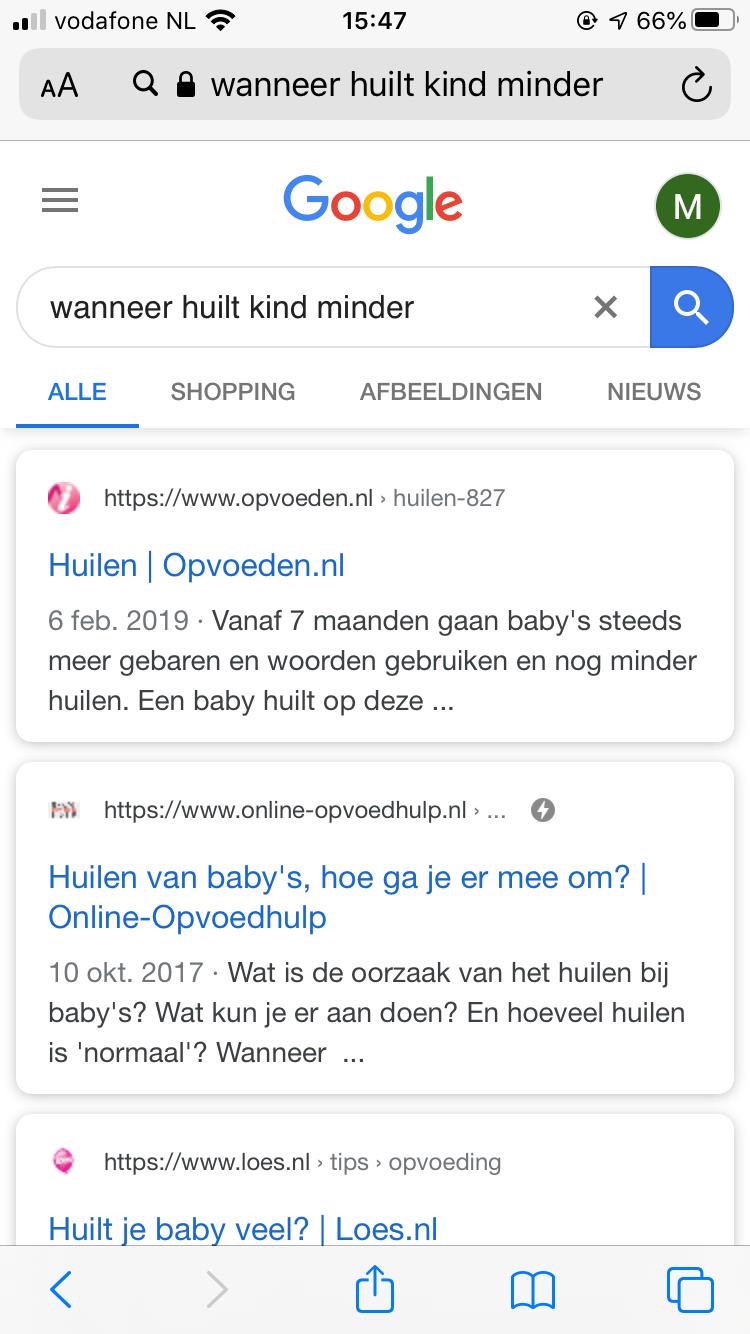This screenshot has width=750, height=1334.
Task: Select the ALLE tab
Action: (77, 392)
